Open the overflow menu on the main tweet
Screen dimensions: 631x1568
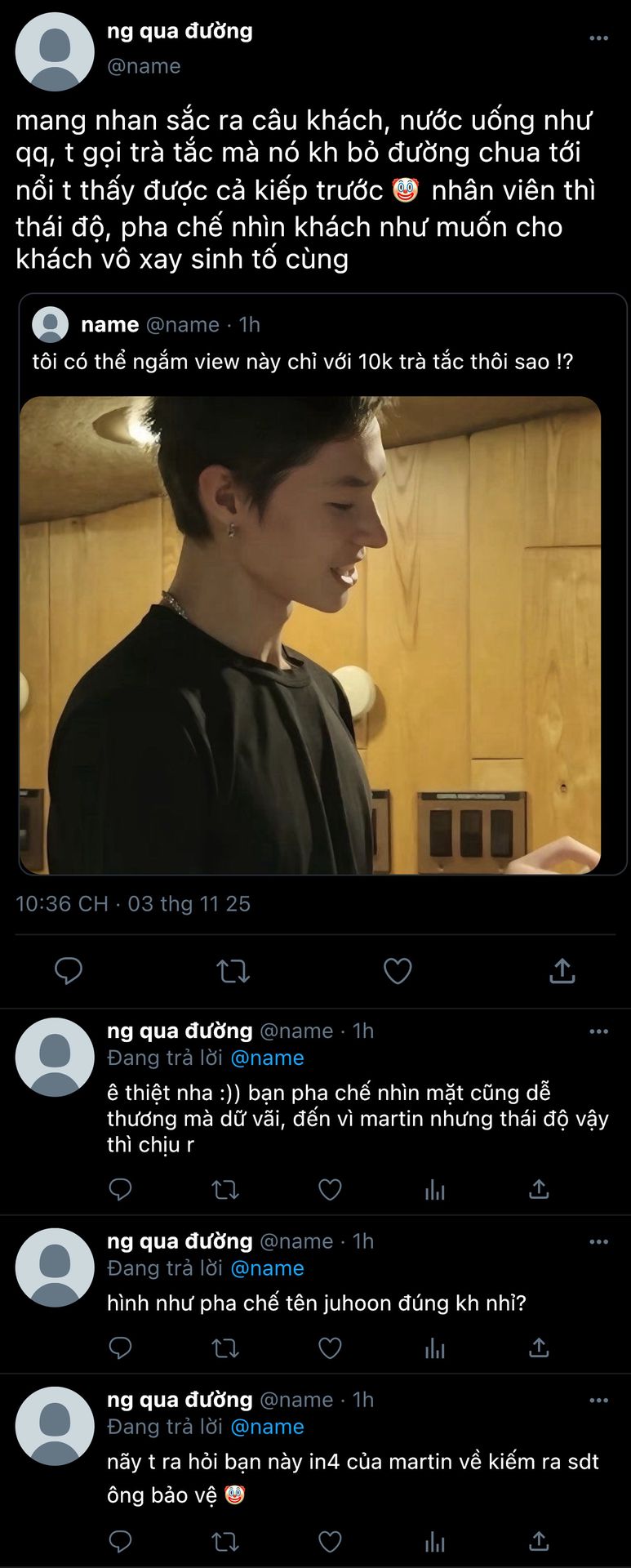pyautogui.click(x=598, y=38)
